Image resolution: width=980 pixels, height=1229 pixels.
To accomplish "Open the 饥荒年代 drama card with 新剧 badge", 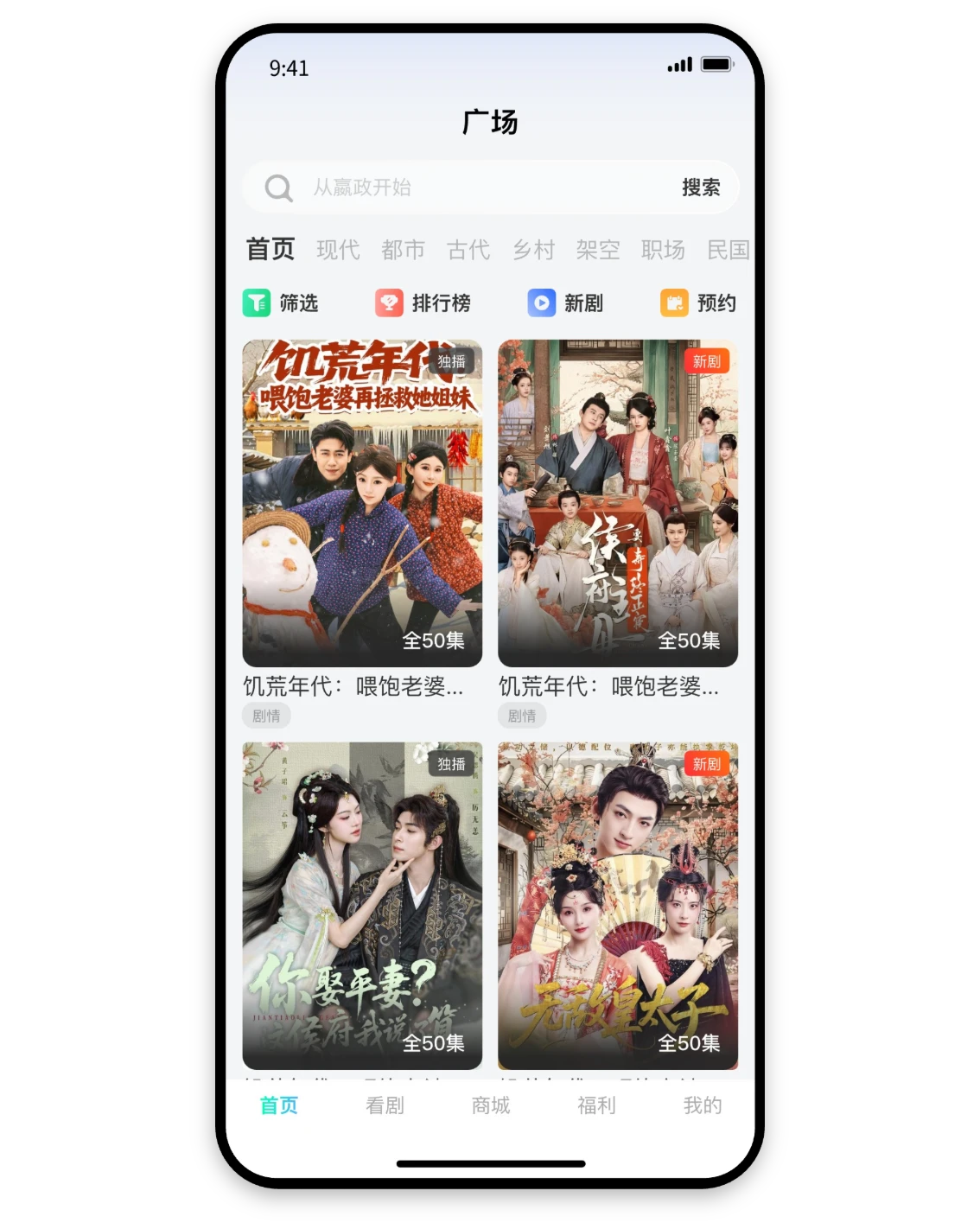I will pos(618,503).
